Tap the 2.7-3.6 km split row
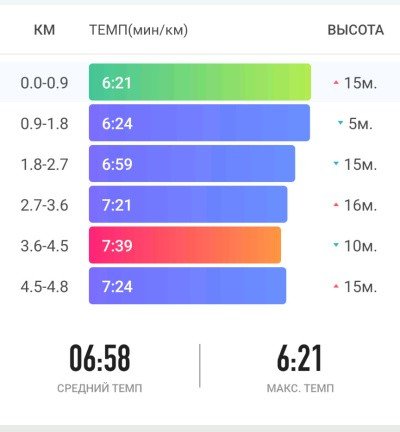Viewport: 400px width, 432px height. (x=200, y=204)
